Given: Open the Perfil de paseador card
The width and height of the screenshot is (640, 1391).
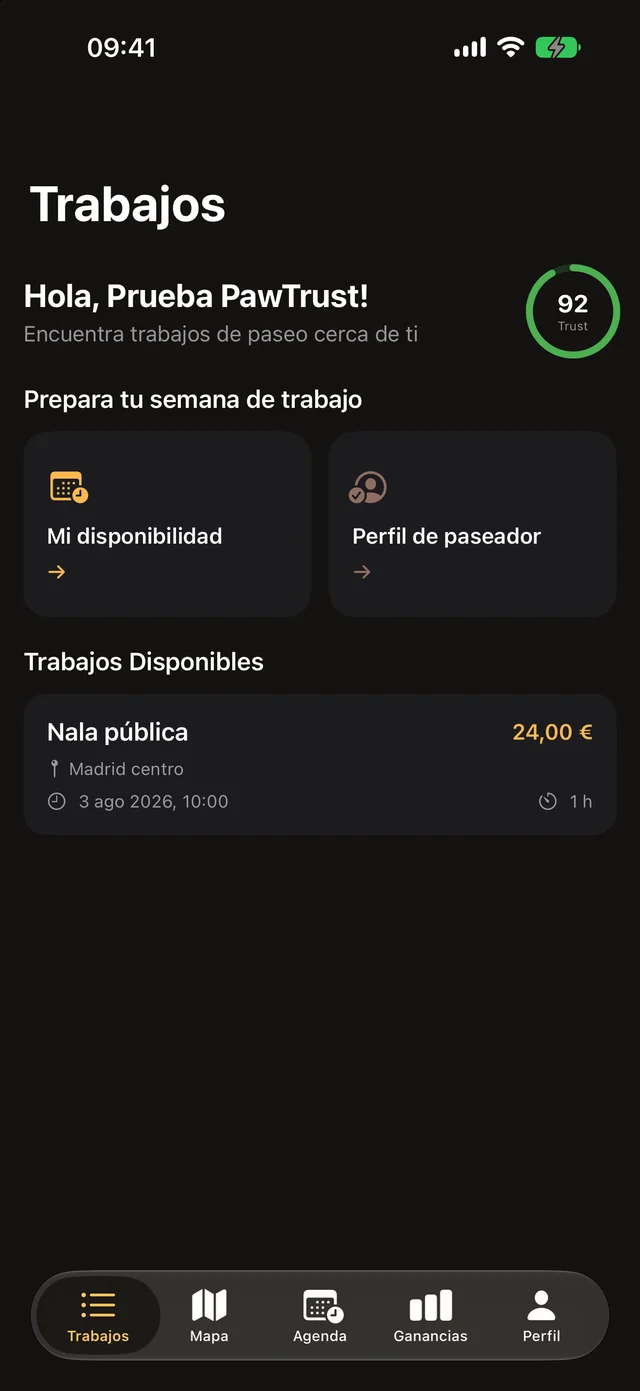Looking at the screenshot, I should (x=472, y=524).
